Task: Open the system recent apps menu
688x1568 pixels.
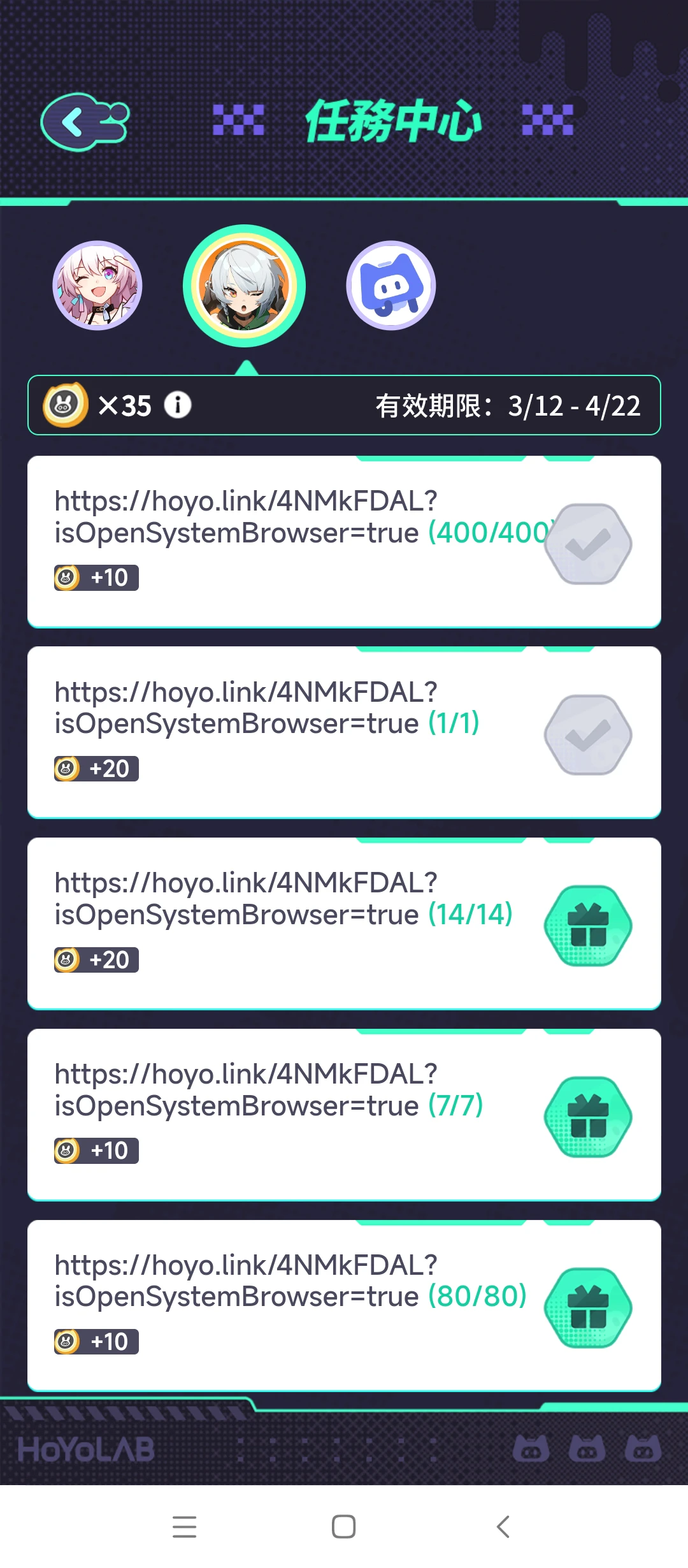Action: [x=184, y=1527]
